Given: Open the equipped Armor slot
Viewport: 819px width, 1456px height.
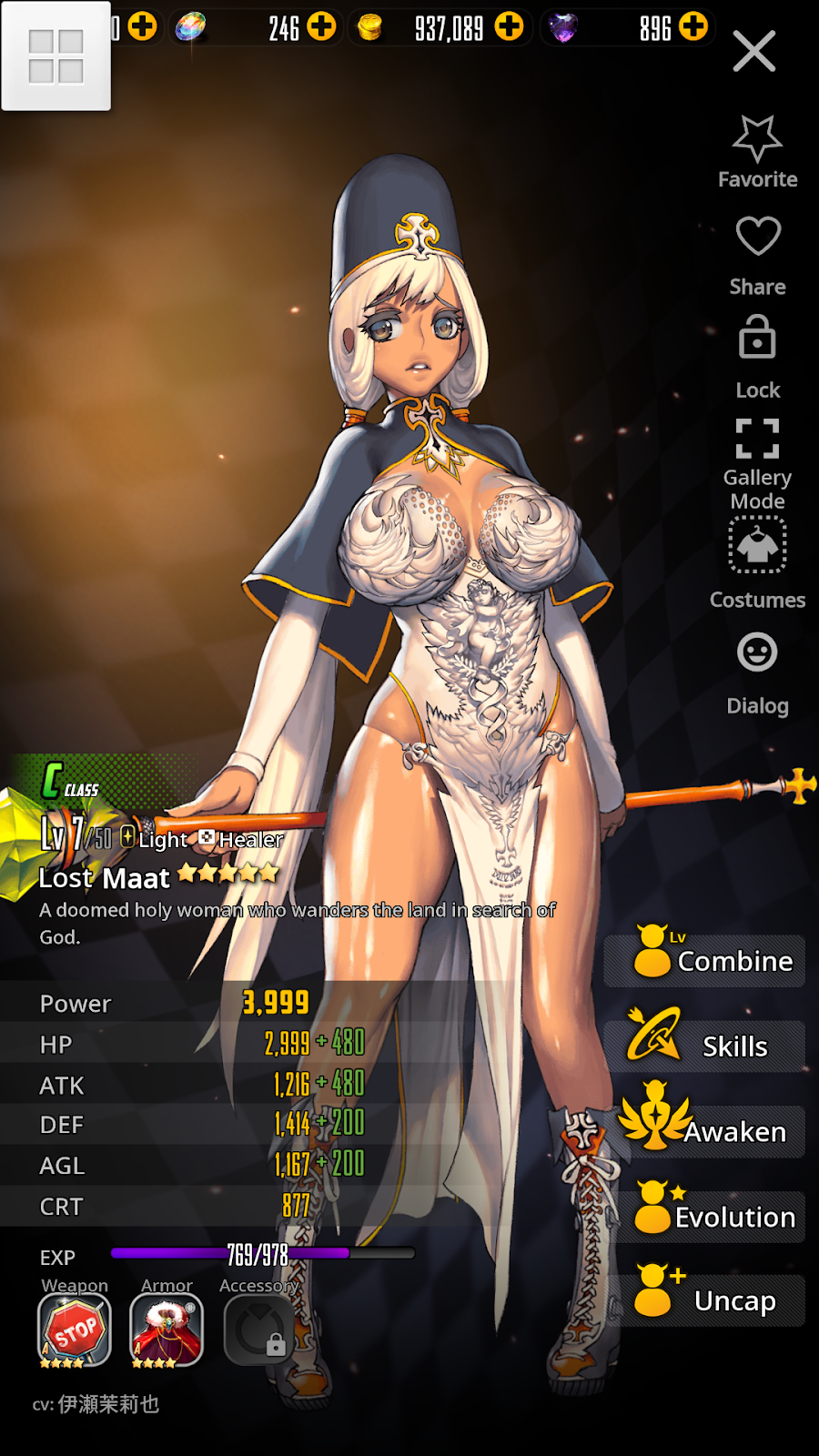Looking at the screenshot, I should point(167,1330).
